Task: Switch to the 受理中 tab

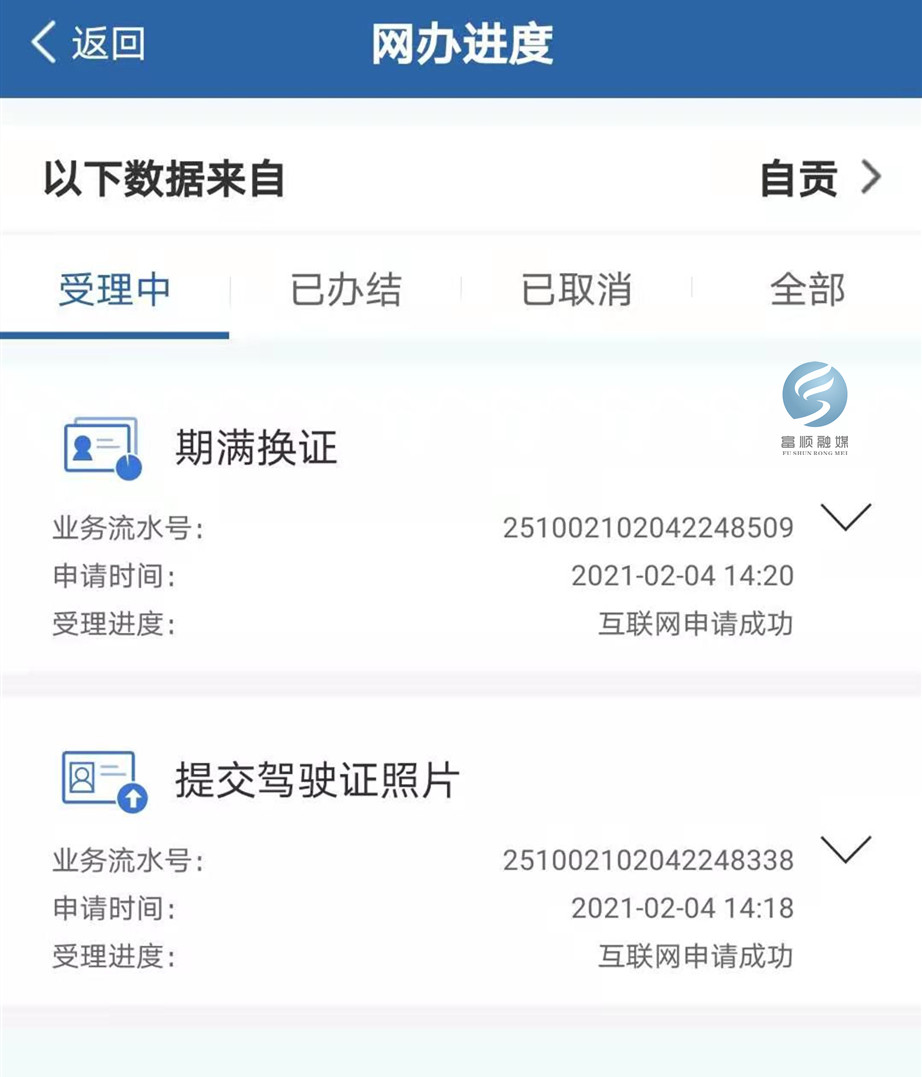Action: coord(114,290)
